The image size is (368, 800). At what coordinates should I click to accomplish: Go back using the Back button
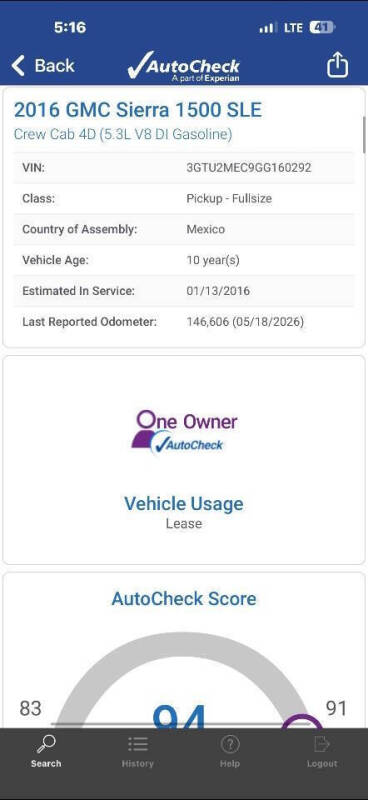point(43,66)
